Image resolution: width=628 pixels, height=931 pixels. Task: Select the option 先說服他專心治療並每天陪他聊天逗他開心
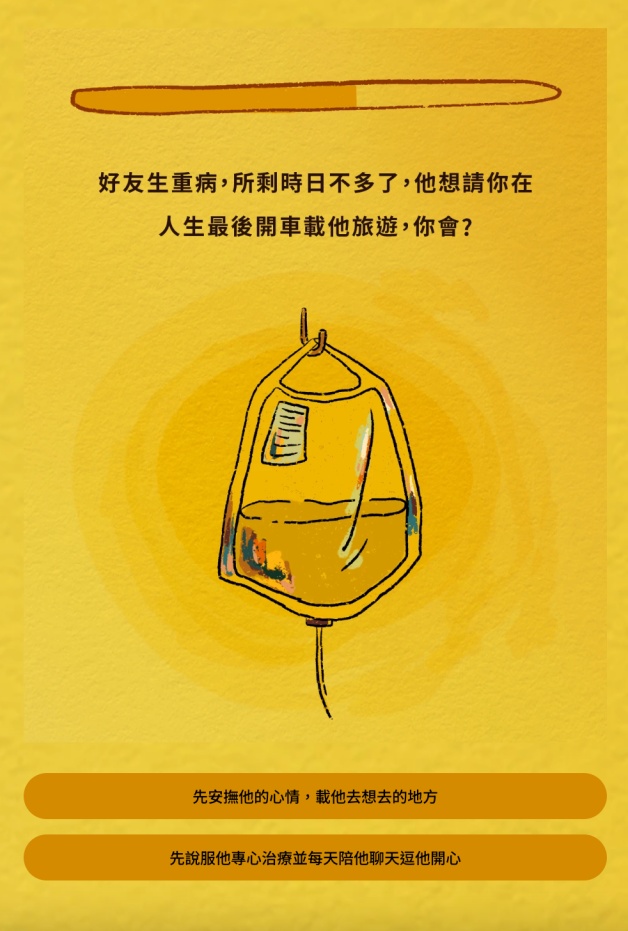315,858
